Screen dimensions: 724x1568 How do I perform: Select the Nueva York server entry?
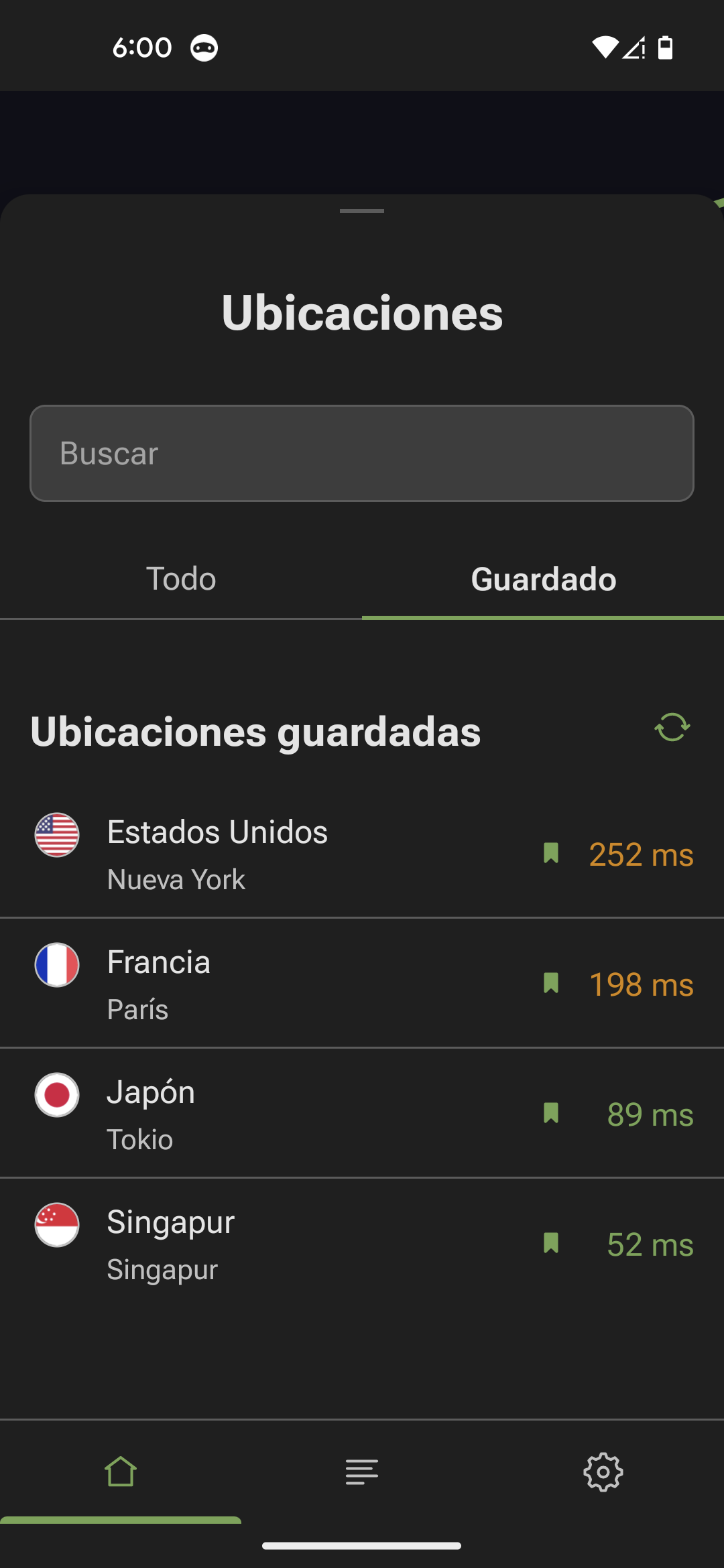point(268,854)
